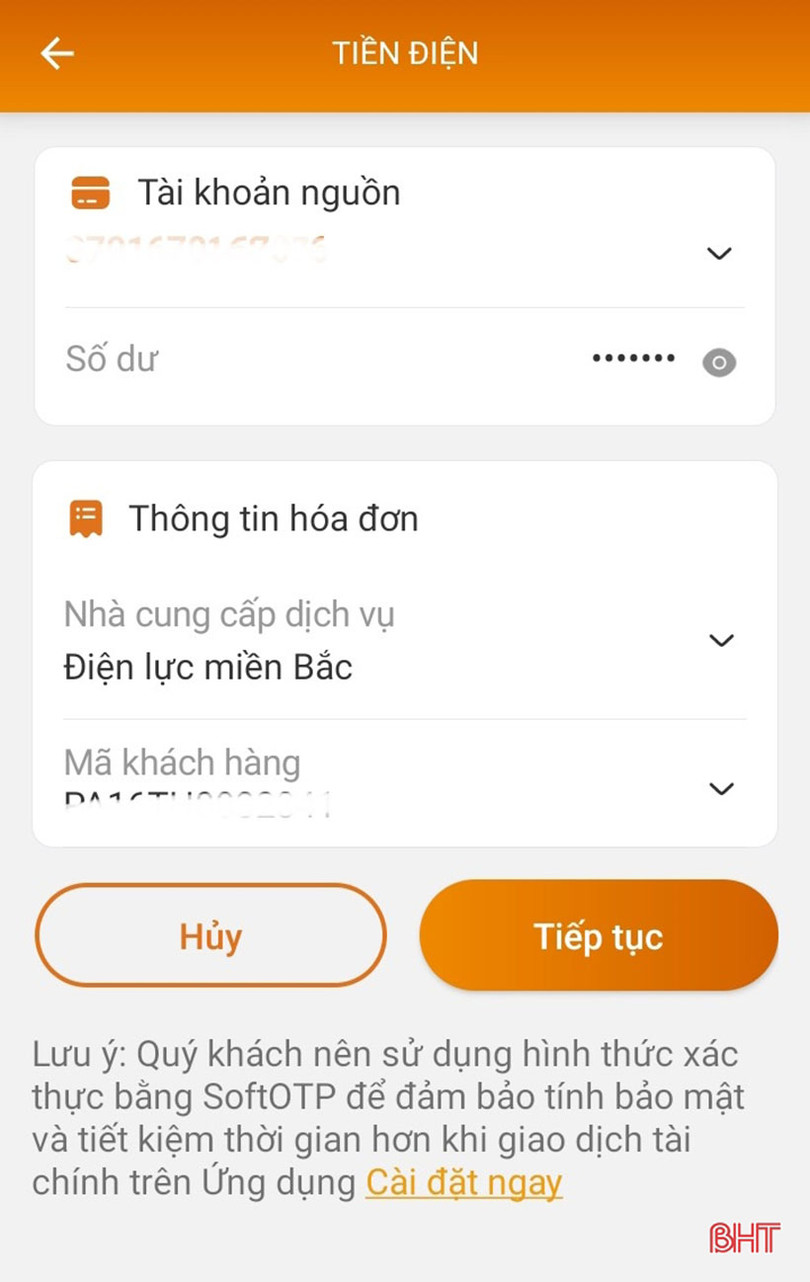Cancel the electricity bill payment

[x=210, y=935]
